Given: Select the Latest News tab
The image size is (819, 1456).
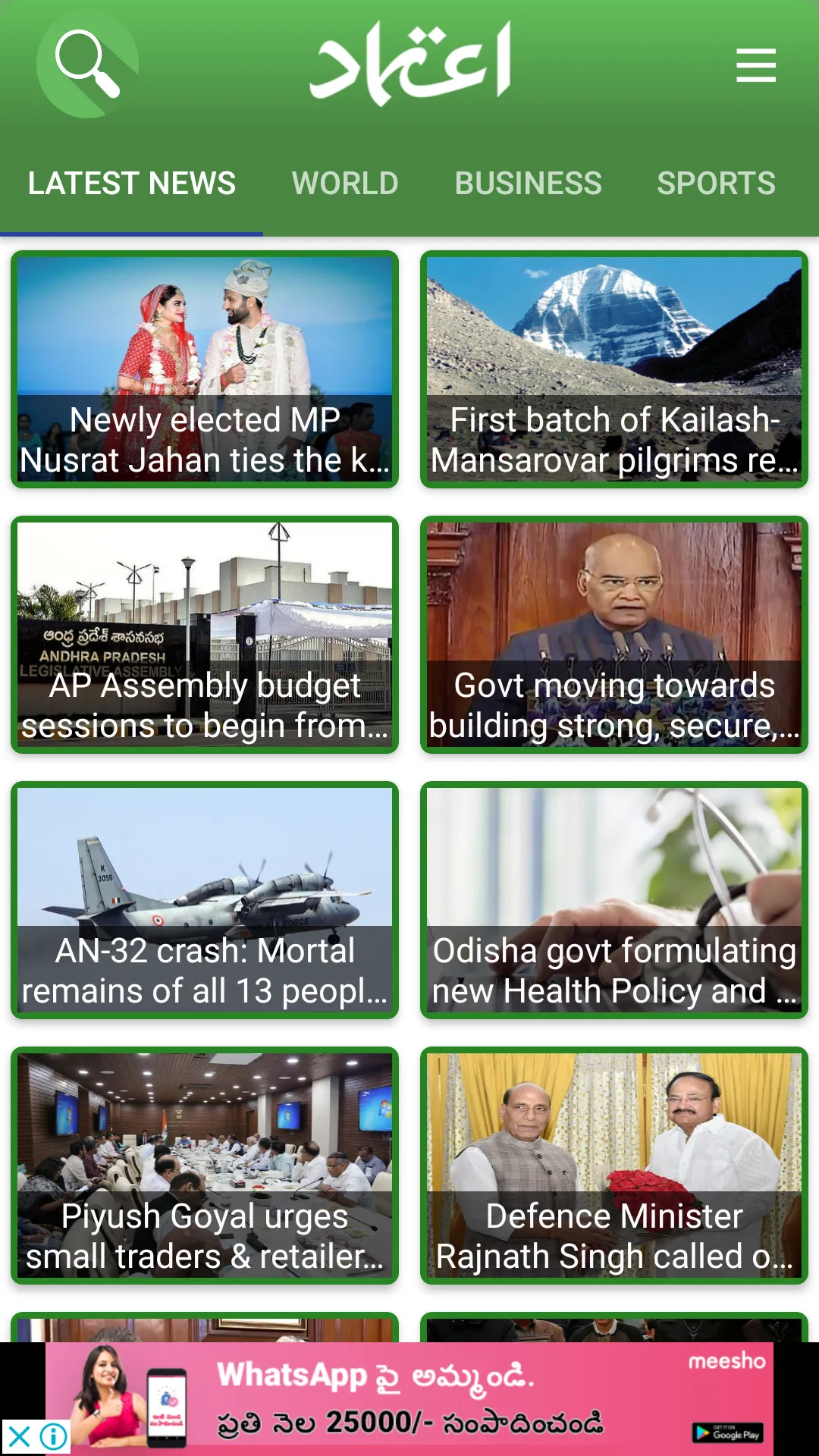Looking at the screenshot, I should coord(132,184).
